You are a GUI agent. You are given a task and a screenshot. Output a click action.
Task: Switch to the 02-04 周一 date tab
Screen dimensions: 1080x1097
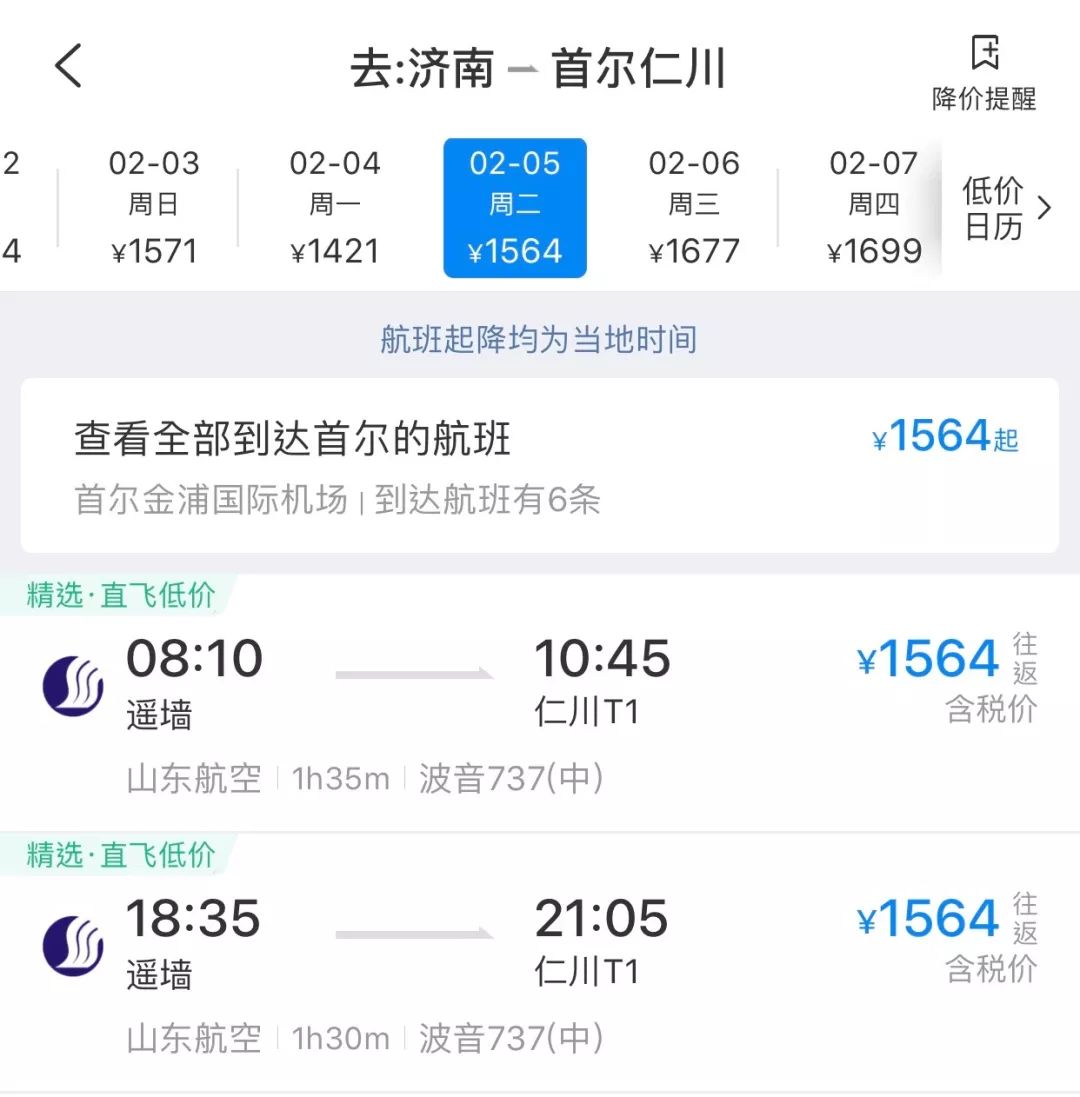click(335, 205)
